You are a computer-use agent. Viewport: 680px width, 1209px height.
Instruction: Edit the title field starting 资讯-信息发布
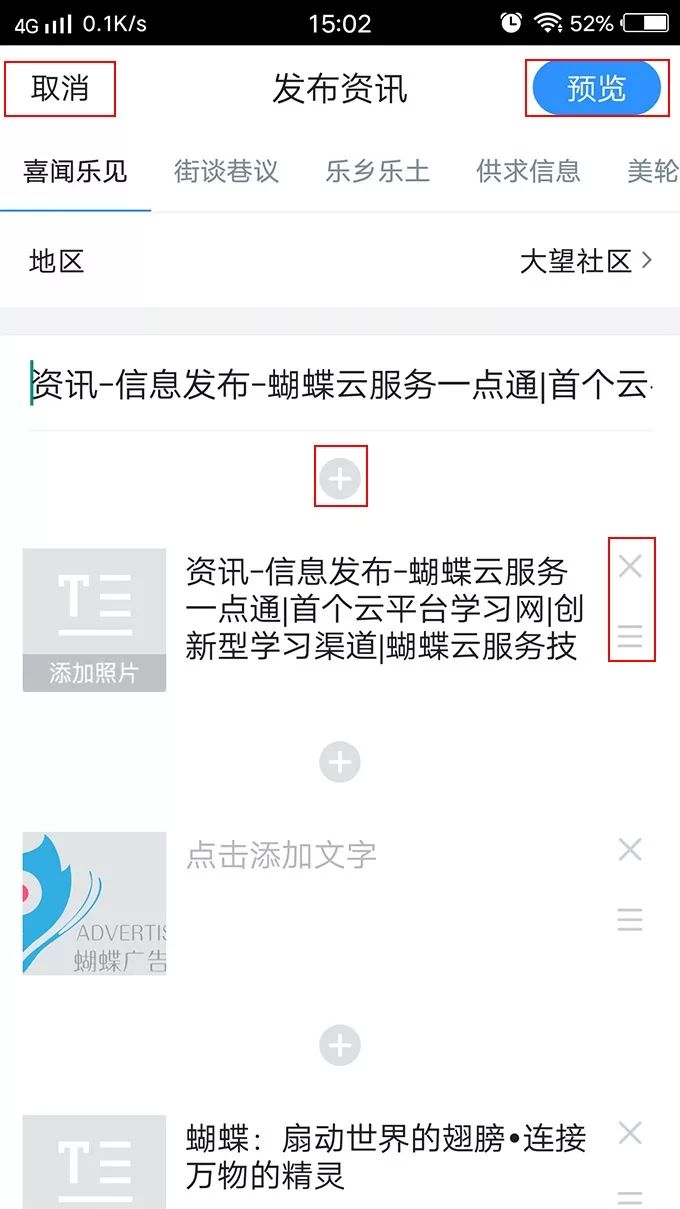point(340,385)
